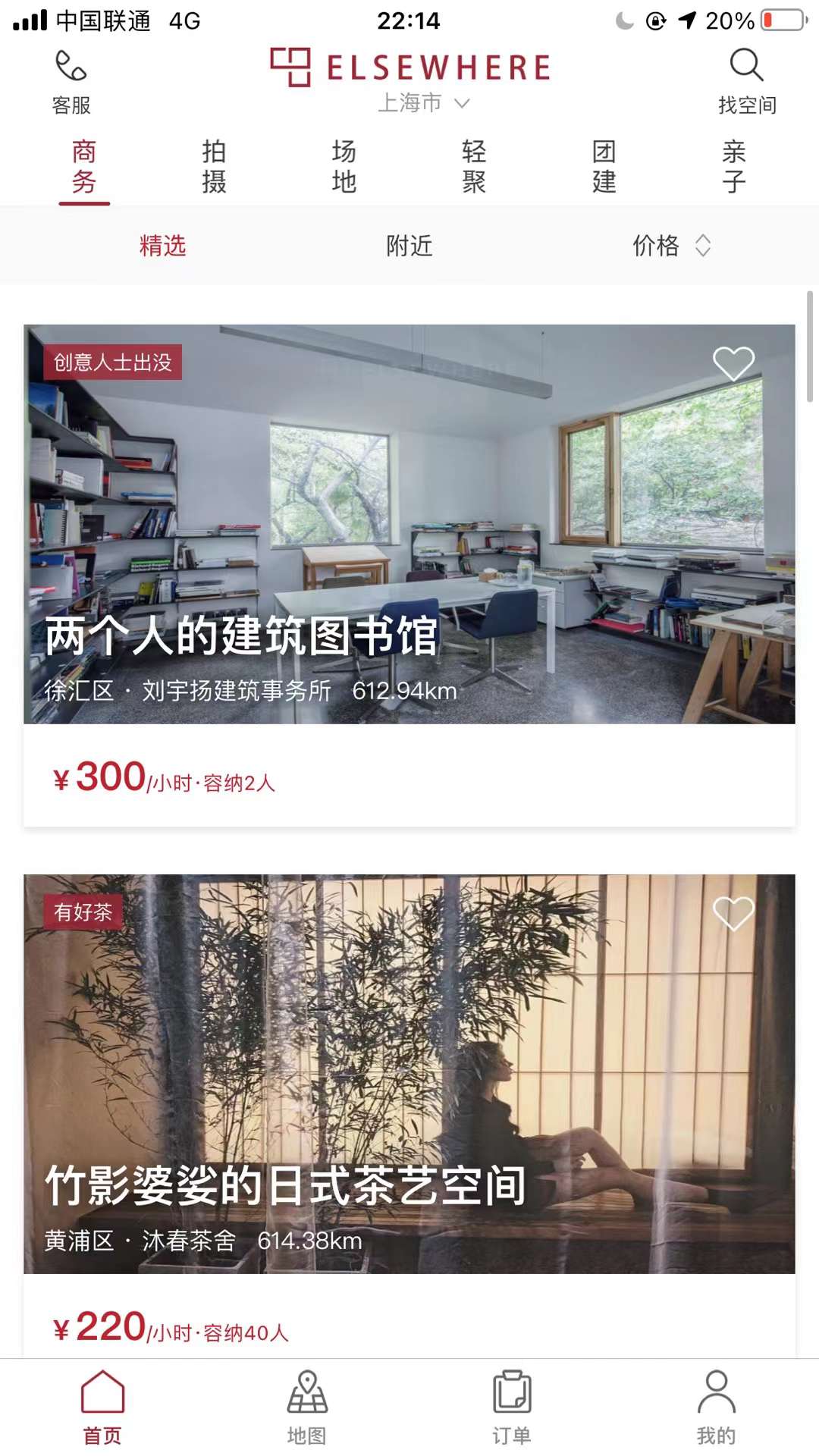Favorite 两个人的建筑图书馆 with the heart
The height and width of the screenshot is (1456, 819).
coord(733,363)
